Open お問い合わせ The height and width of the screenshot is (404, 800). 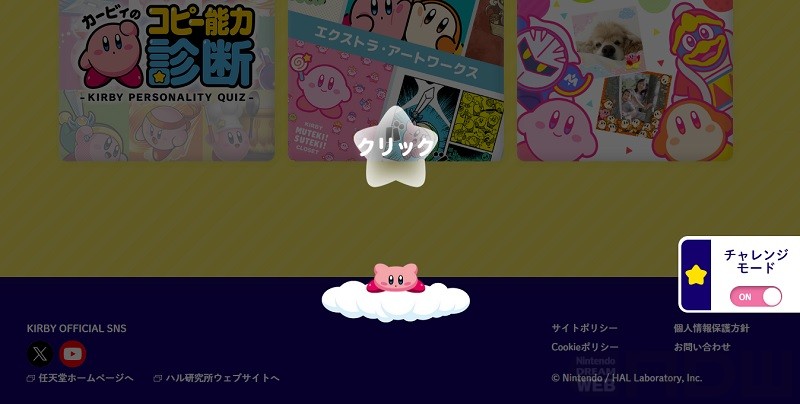tap(702, 347)
